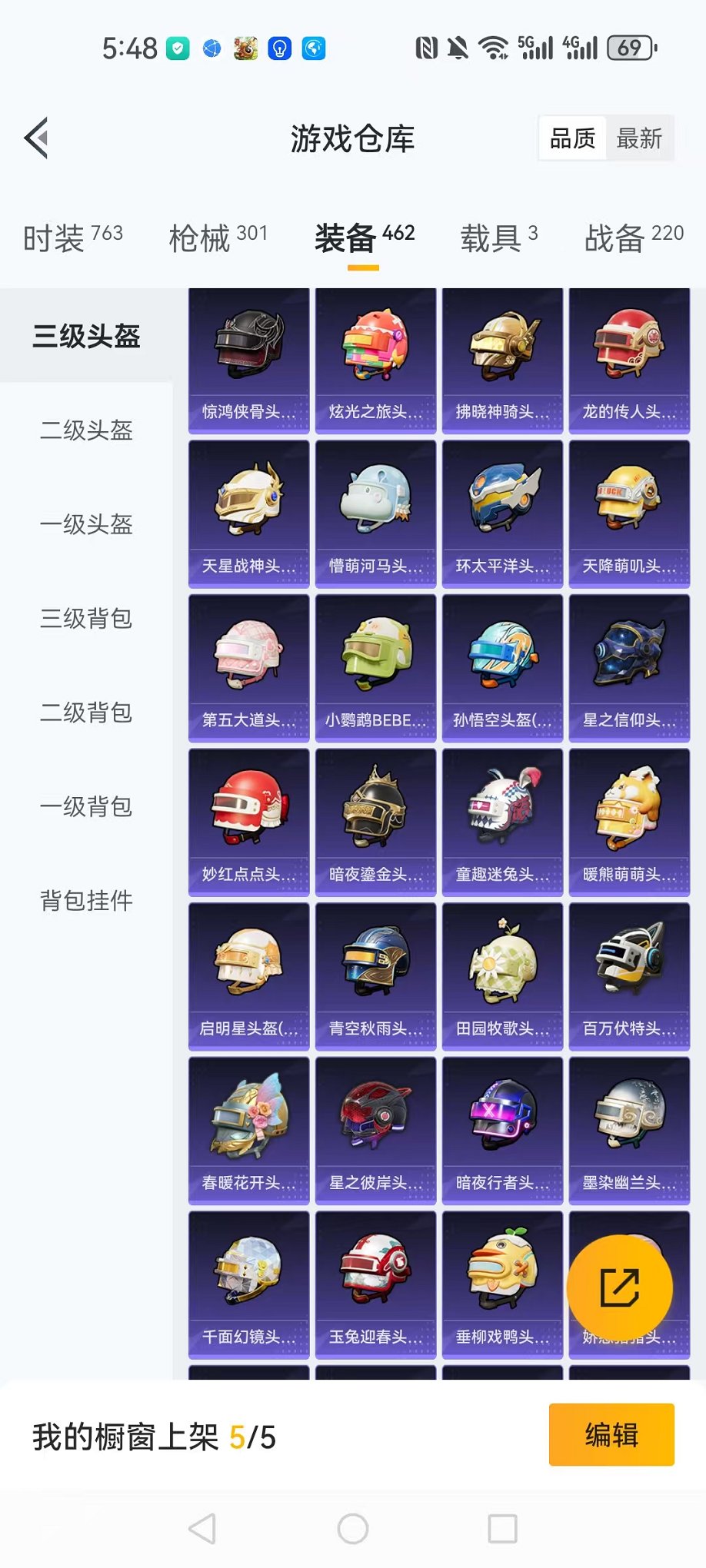Tap the system home button
This screenshot has width=706, height=1568.
pyautogui.click(x=353, y=1529)
